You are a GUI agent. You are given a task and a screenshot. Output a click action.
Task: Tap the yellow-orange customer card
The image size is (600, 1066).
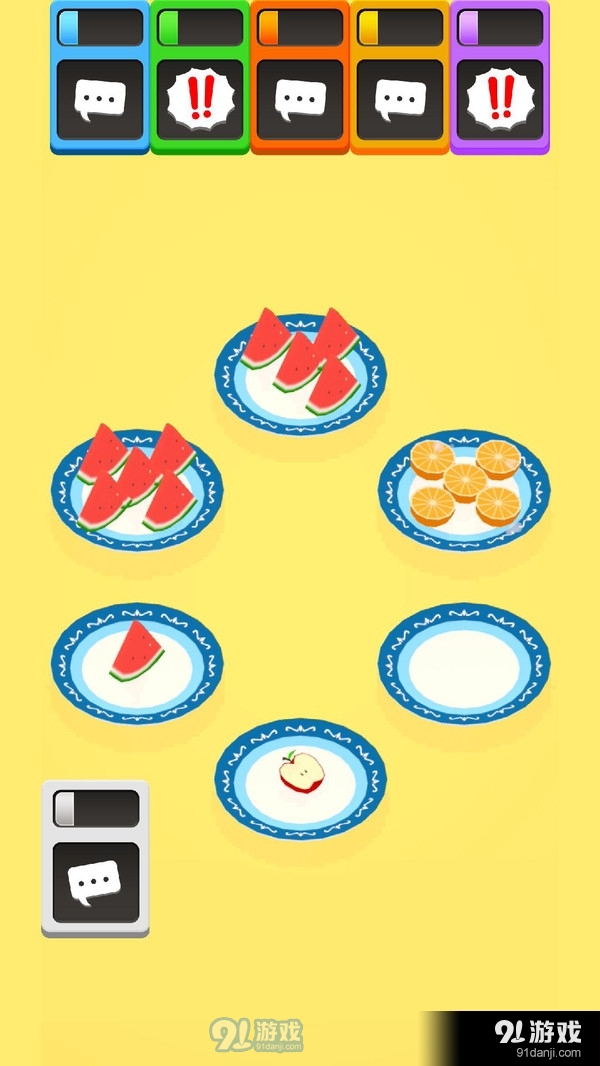point(400,78)
